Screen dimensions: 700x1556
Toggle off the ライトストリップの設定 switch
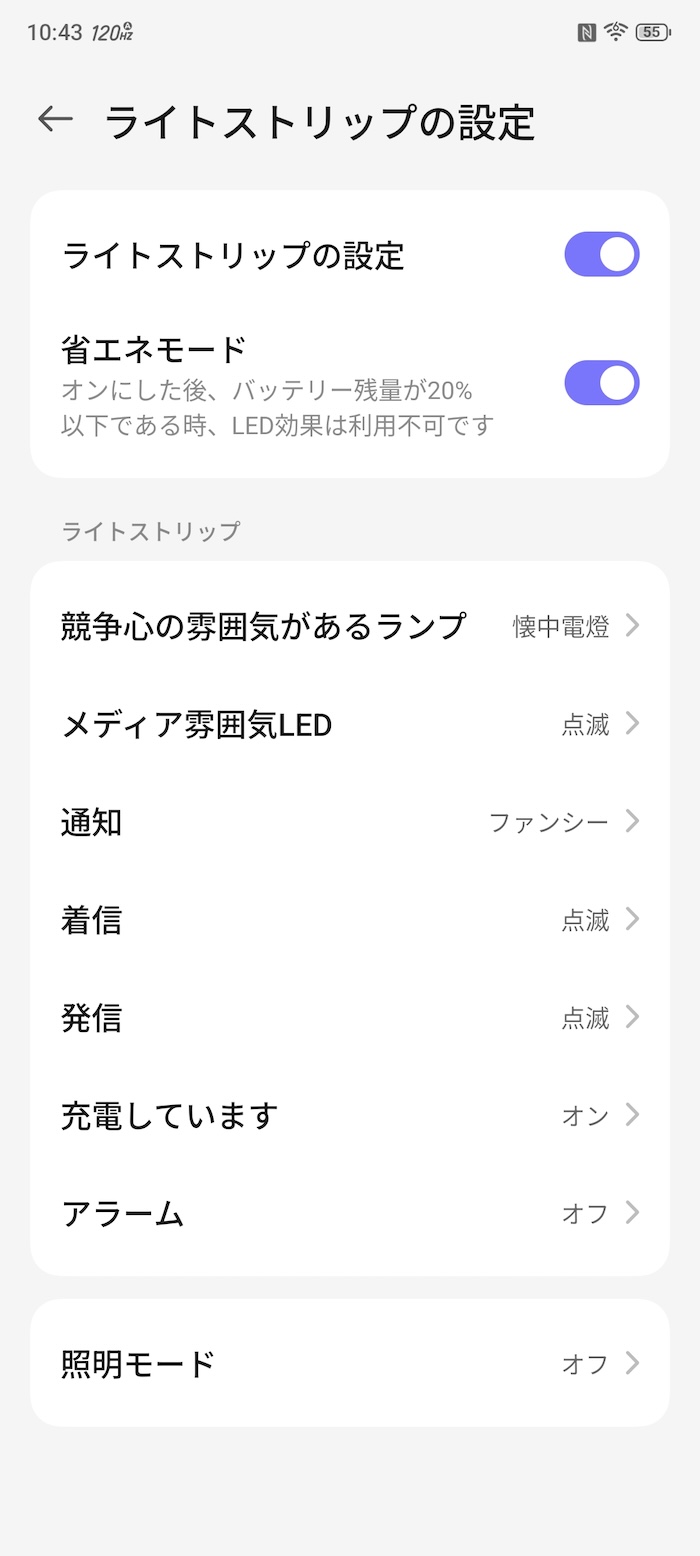pos(602,254)
